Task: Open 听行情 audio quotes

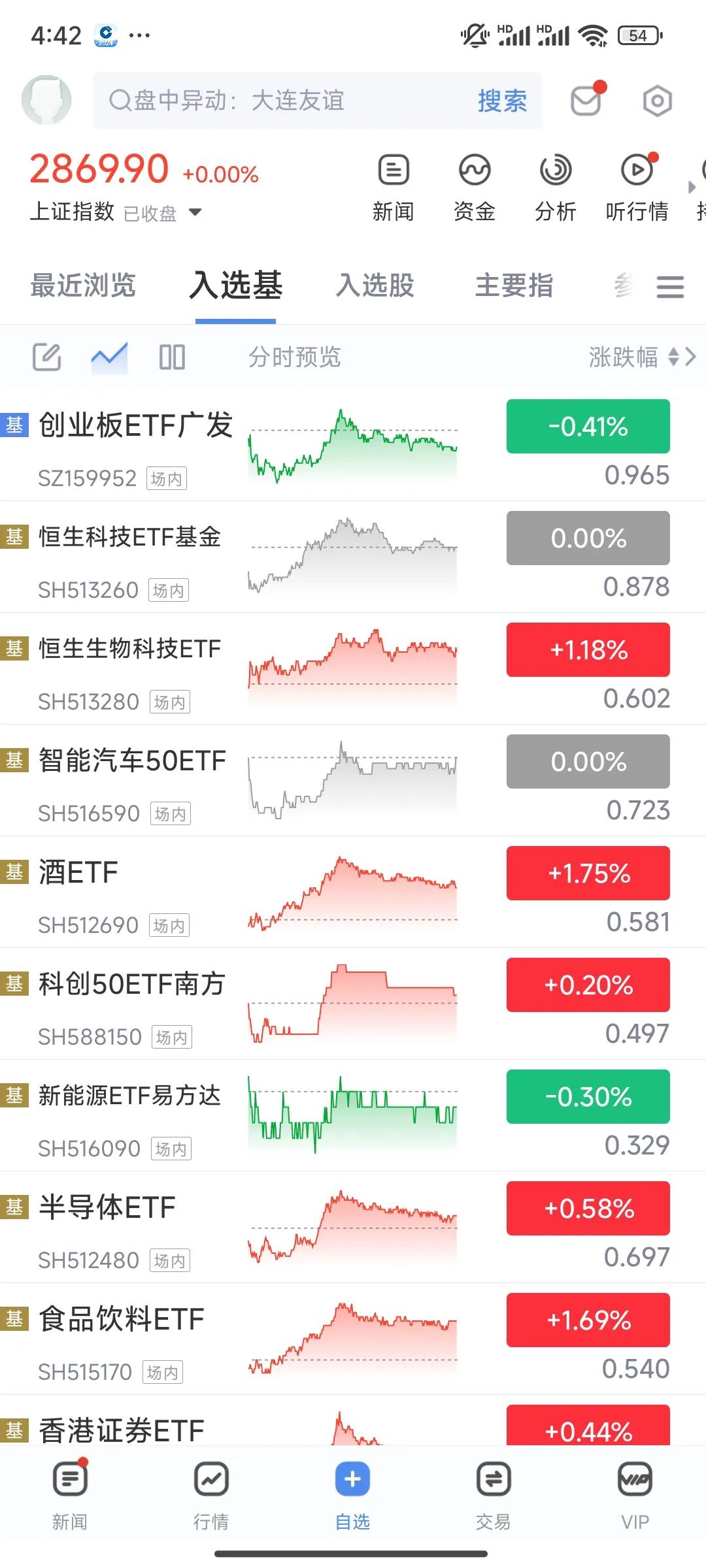Action: (637, 188)
